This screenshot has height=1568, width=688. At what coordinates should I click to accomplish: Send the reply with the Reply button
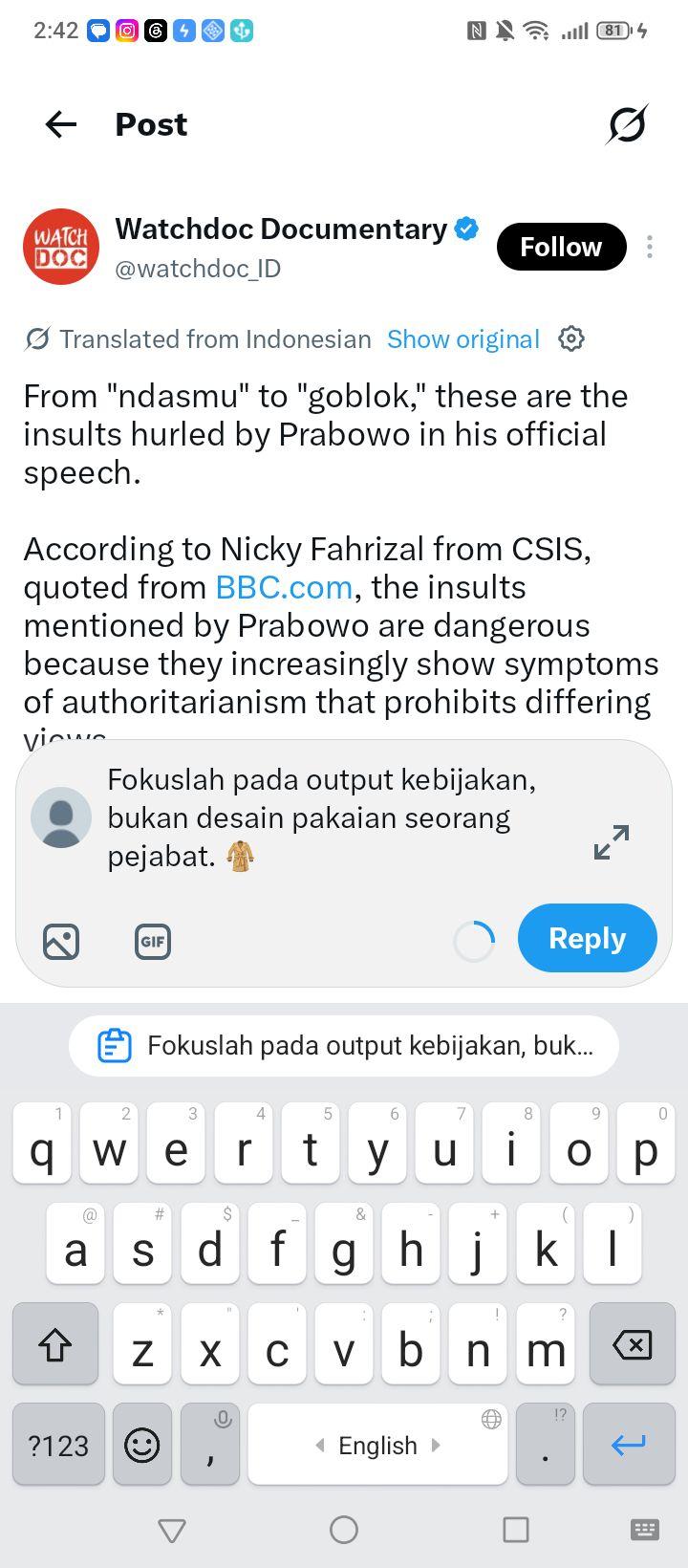click(587, 938)
